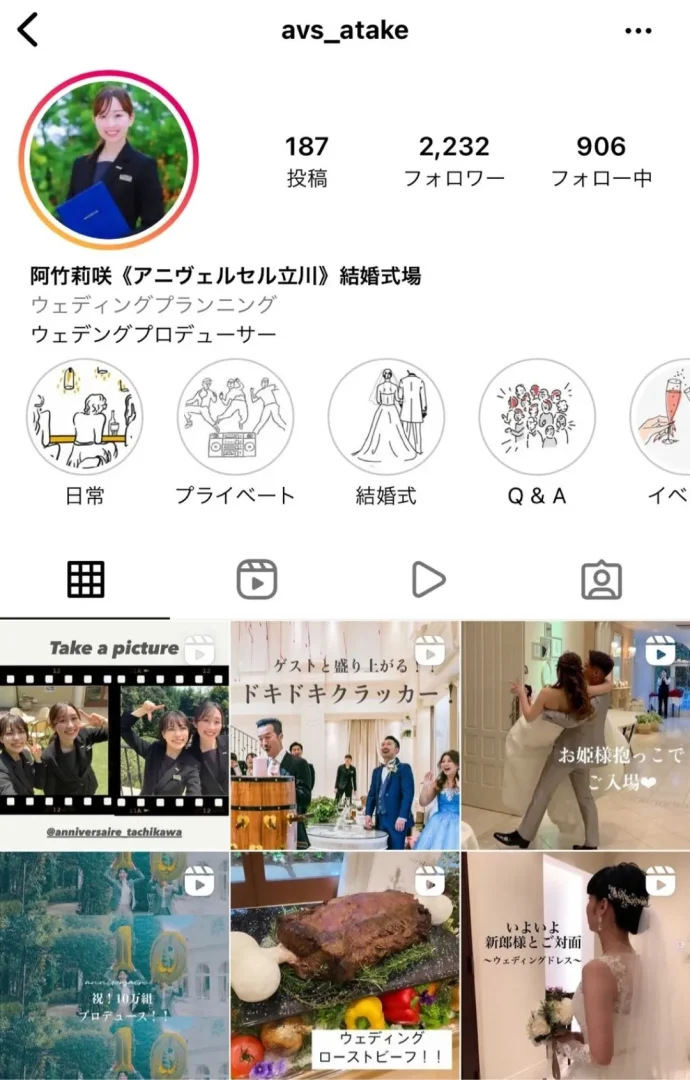Open the ウェディングローストビーフ reel
Image resolution: width=690 pixels, height=1080 pixels.
(x=345, y=965)
